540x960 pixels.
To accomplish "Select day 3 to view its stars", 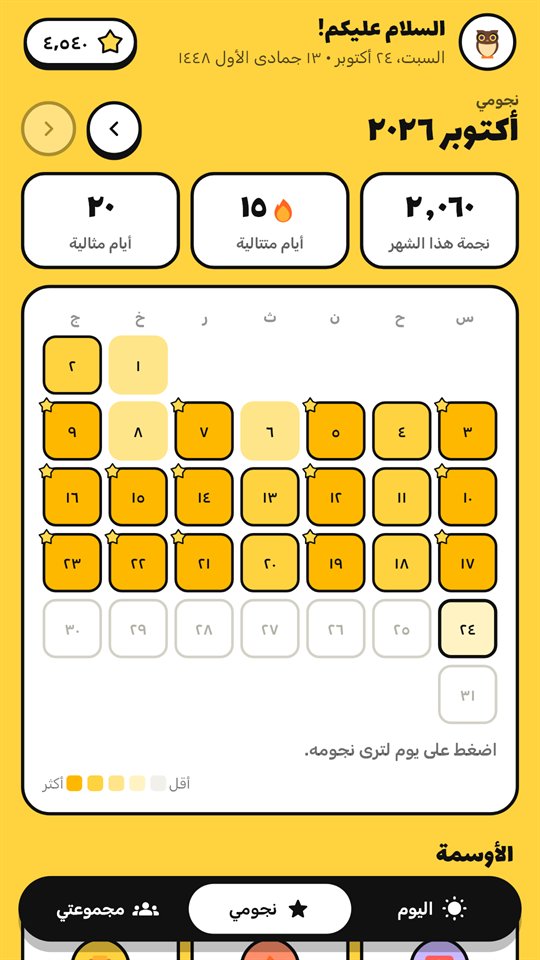I will (468, 431).
